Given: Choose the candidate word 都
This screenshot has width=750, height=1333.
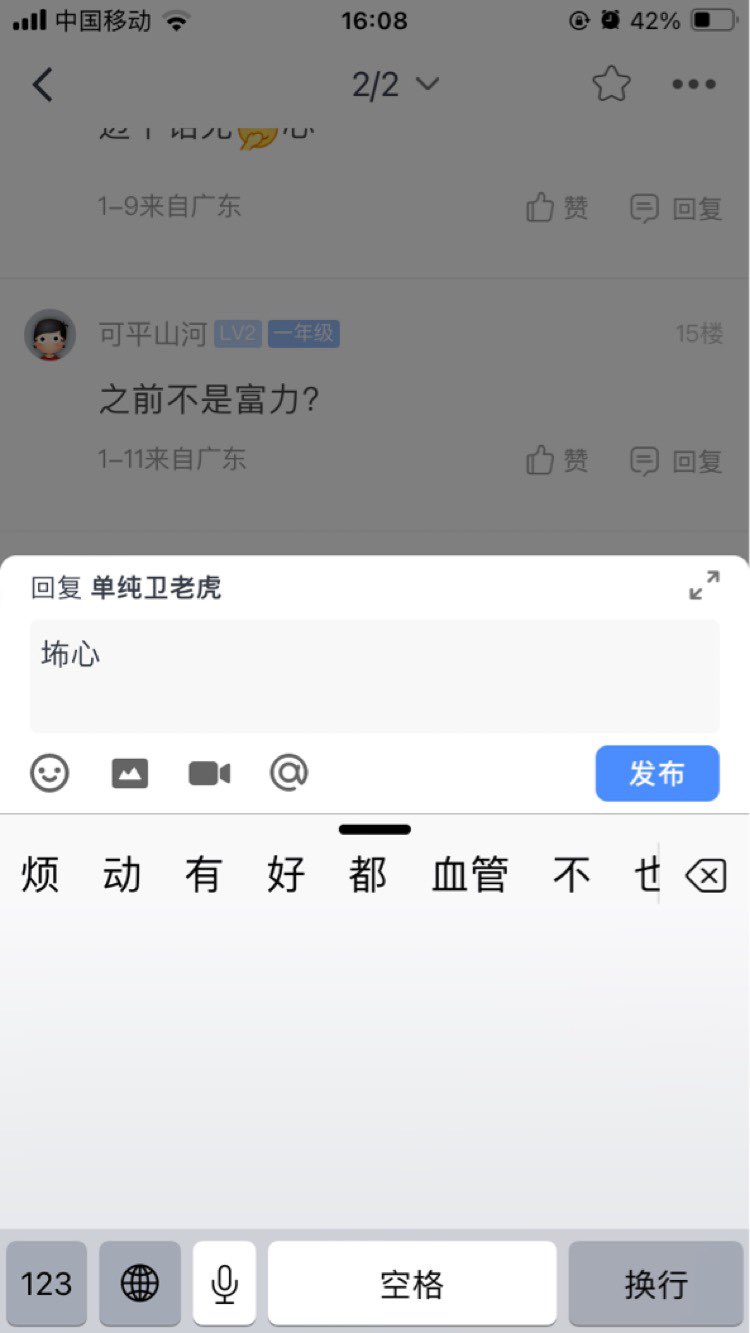Looking at the screenshot, I should (367, 876).
